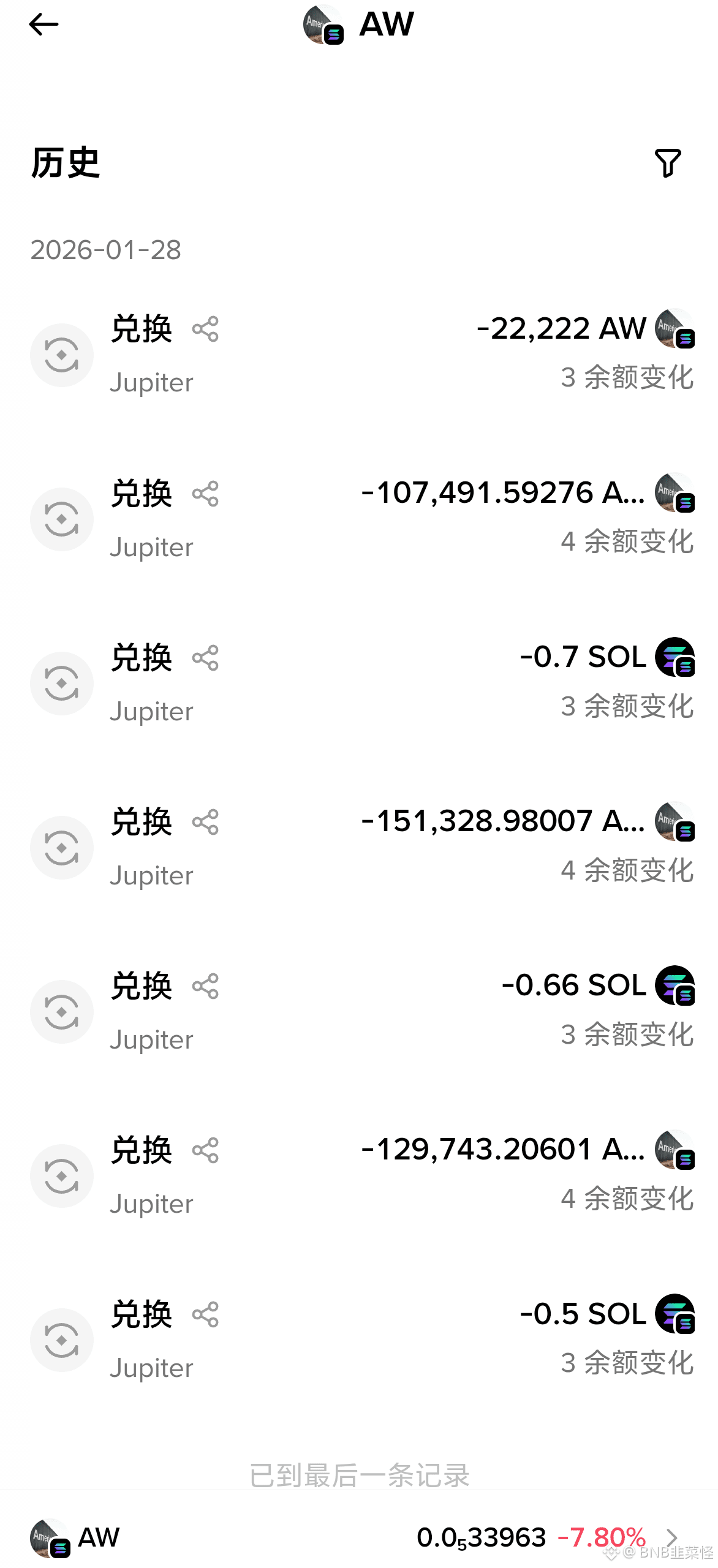Image resolution: width=718 pixels, height=1568 pixels.
Task: Share the -0.5 SOL swap
Action: tap(205, 1314)
